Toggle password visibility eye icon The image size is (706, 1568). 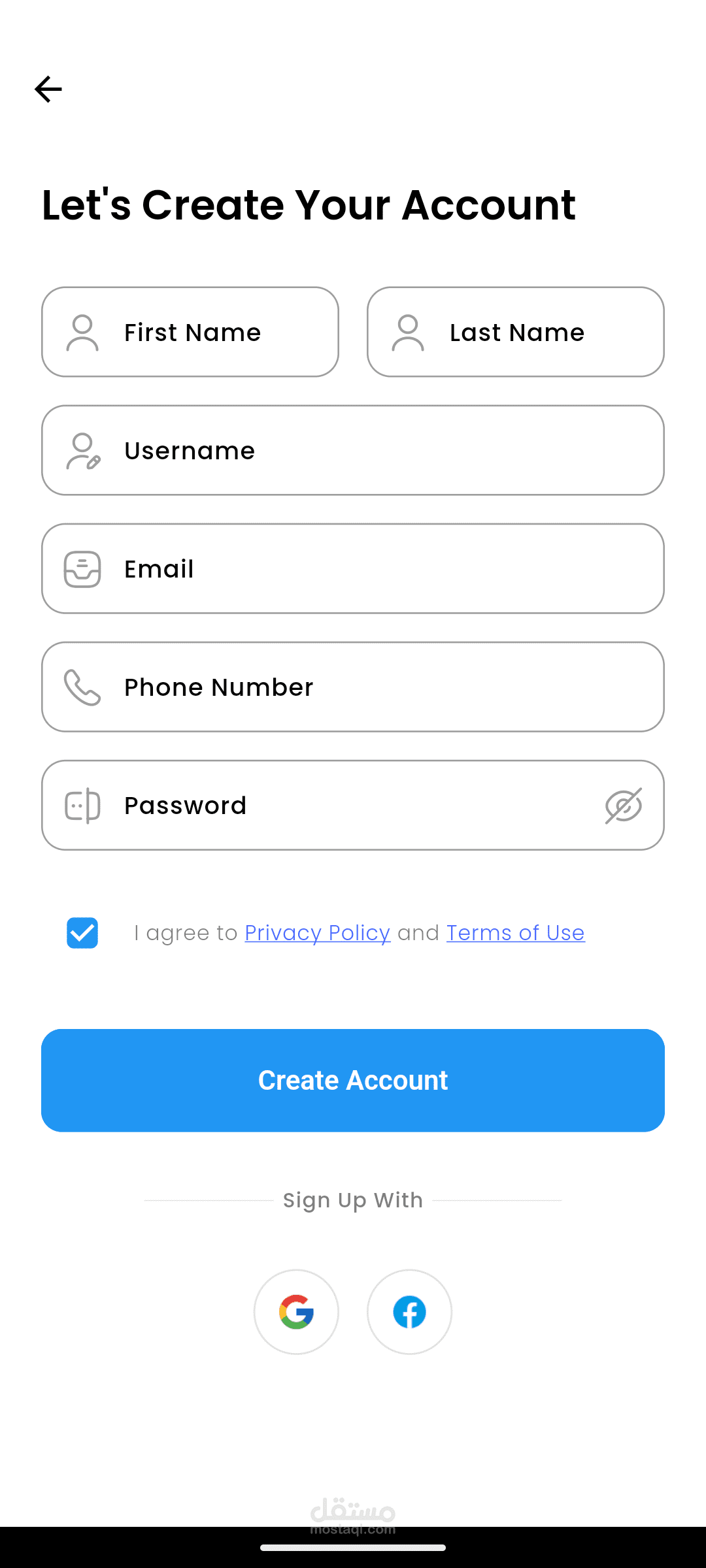(623, 806)
